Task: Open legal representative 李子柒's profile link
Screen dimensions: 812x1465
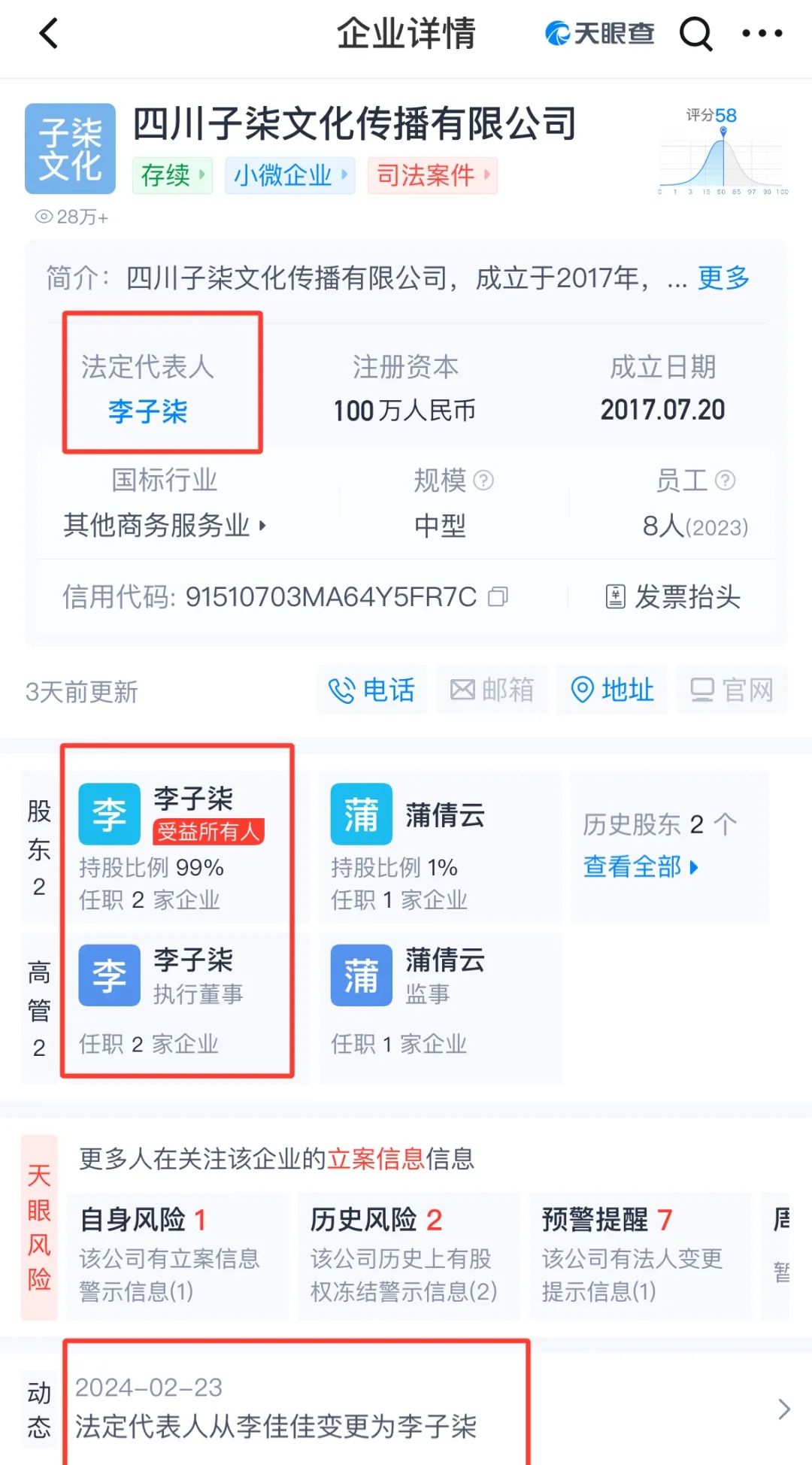Action: coord(148,411)
